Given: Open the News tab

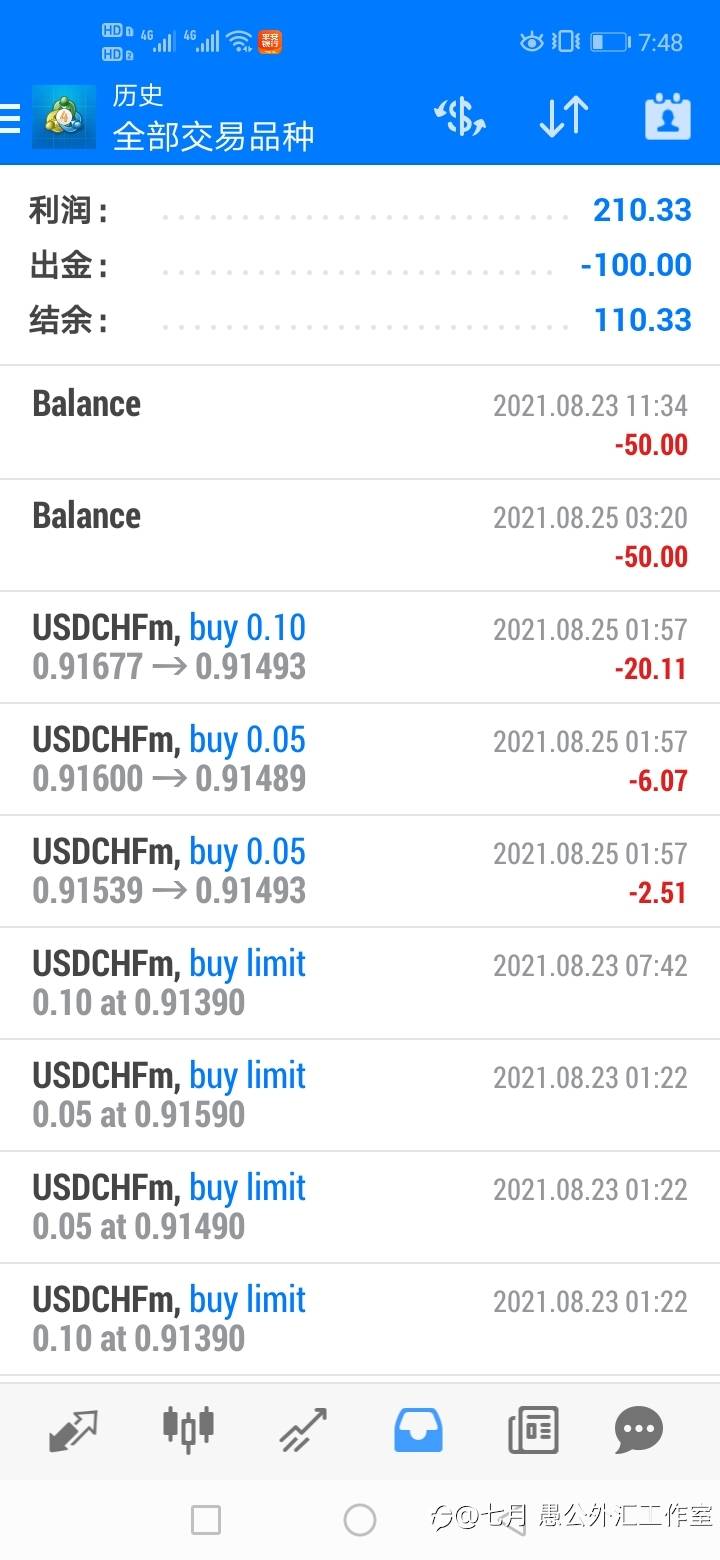Looking at the screenshot, I should click(533, 1430).
